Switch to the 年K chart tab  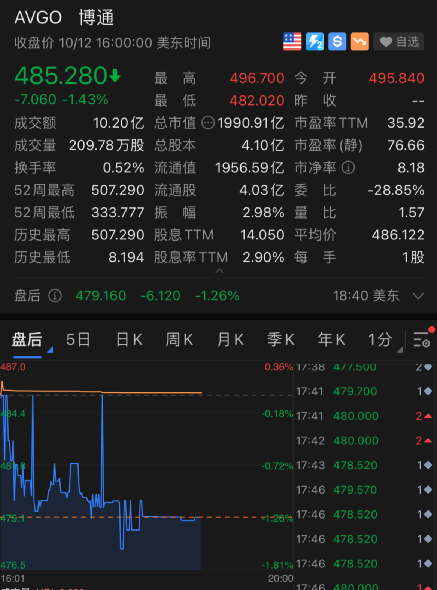[331, 340]
